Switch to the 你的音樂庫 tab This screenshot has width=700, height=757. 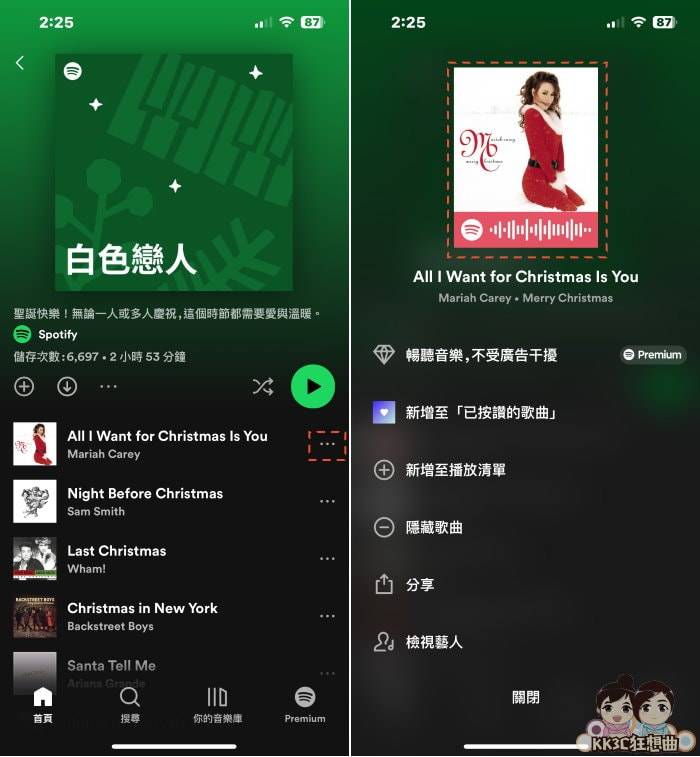point(217,704)
